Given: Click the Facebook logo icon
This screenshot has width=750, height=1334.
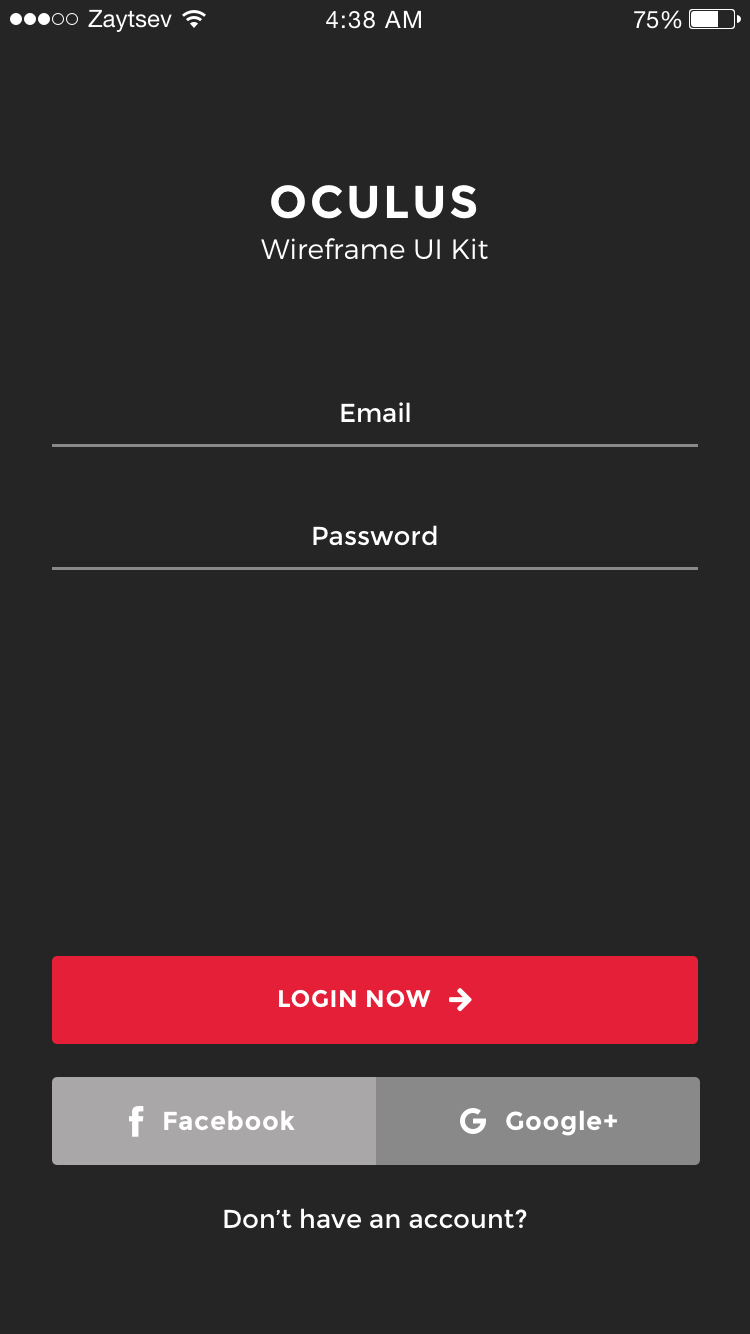Looking at the screenshot, I should point(135,1121).
